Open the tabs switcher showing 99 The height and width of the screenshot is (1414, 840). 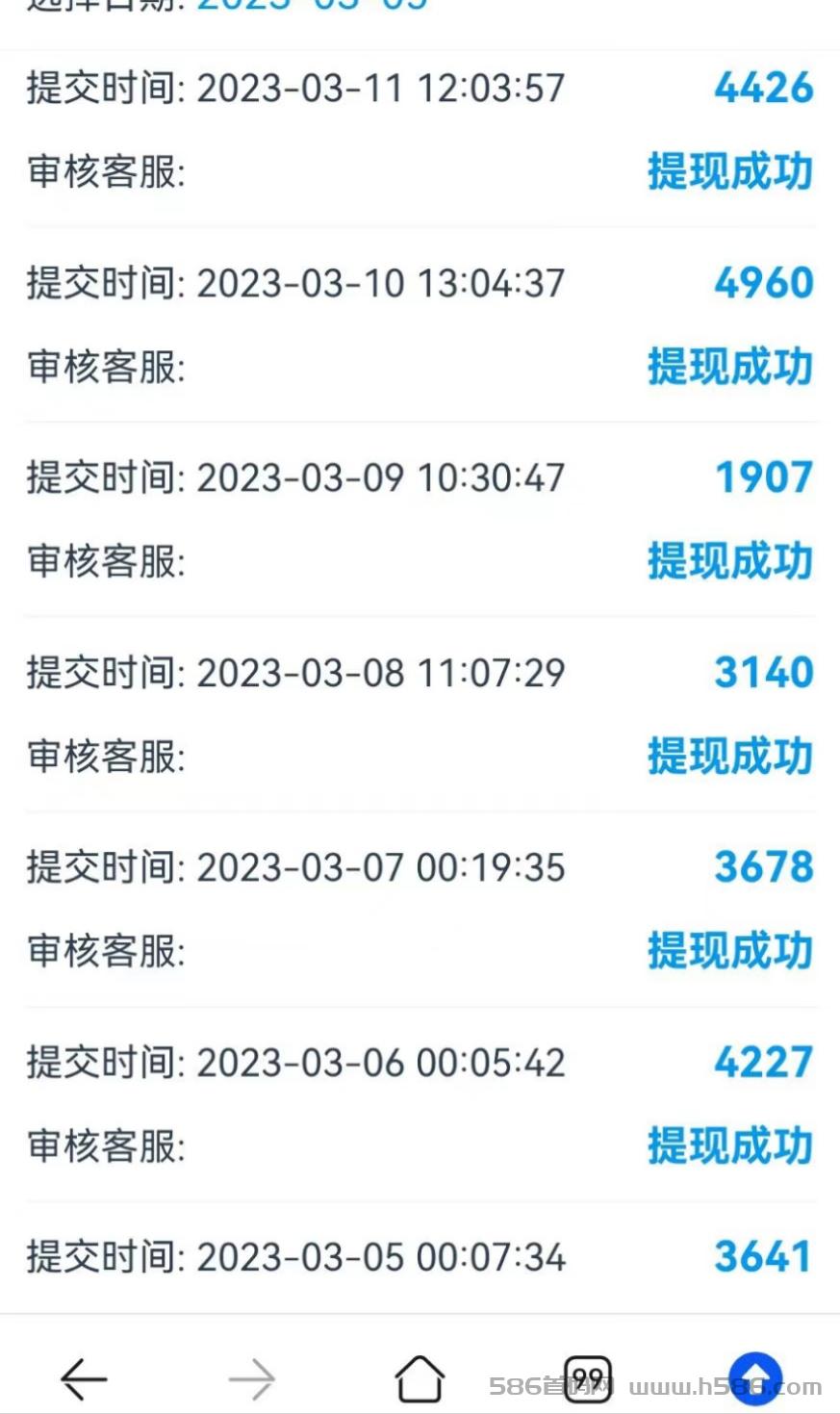point(588,1378)
